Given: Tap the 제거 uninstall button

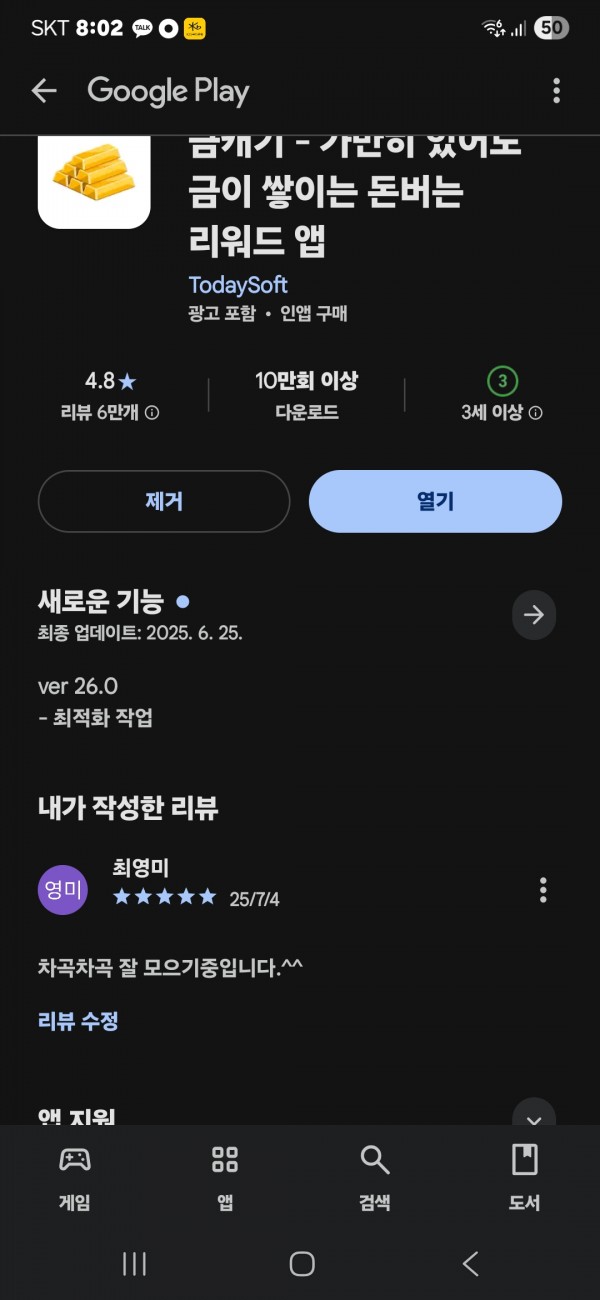Looking at the screenshot, I should point(164,501).
